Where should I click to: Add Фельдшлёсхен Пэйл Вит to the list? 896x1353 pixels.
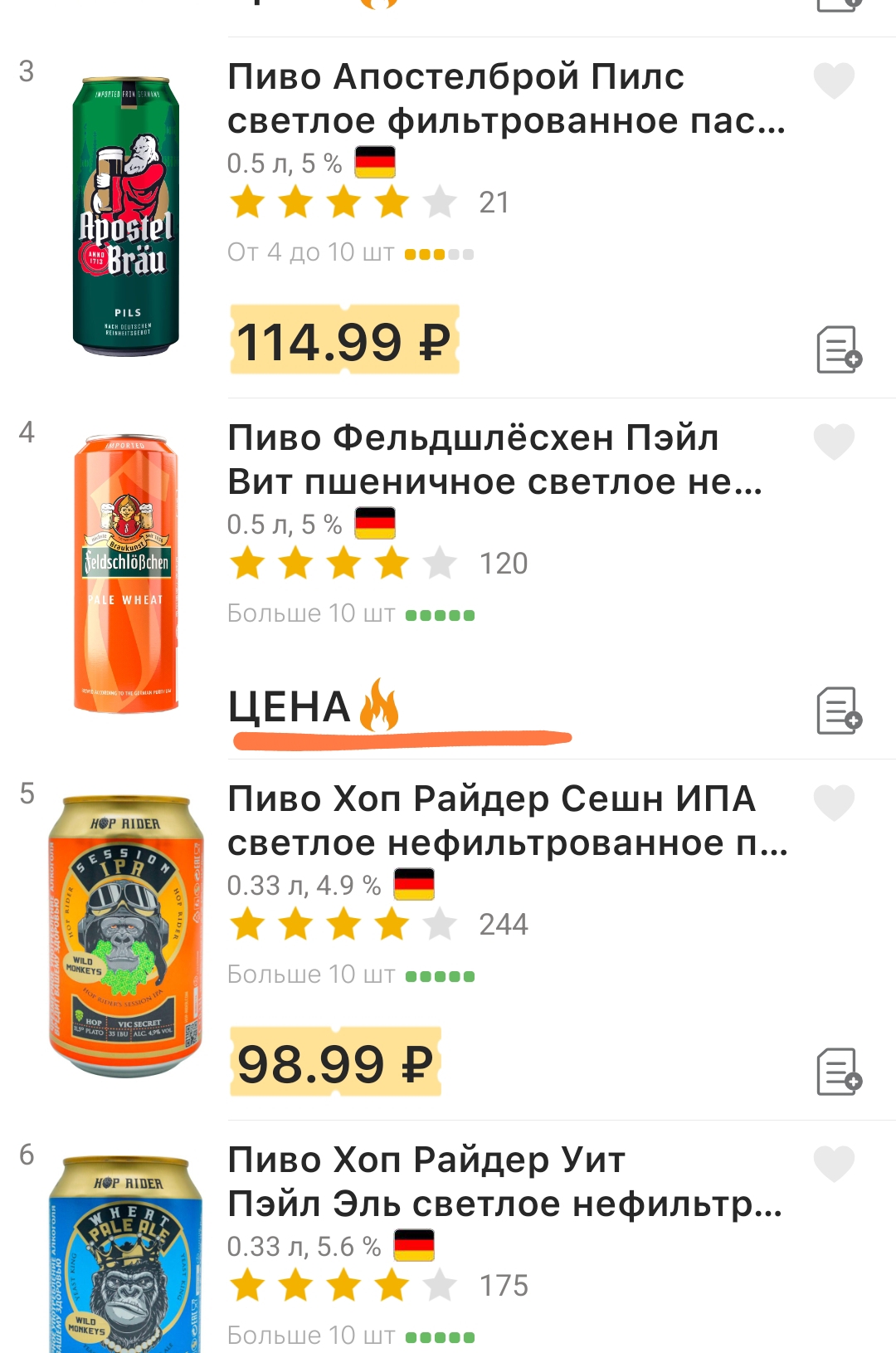click(839, 711)
